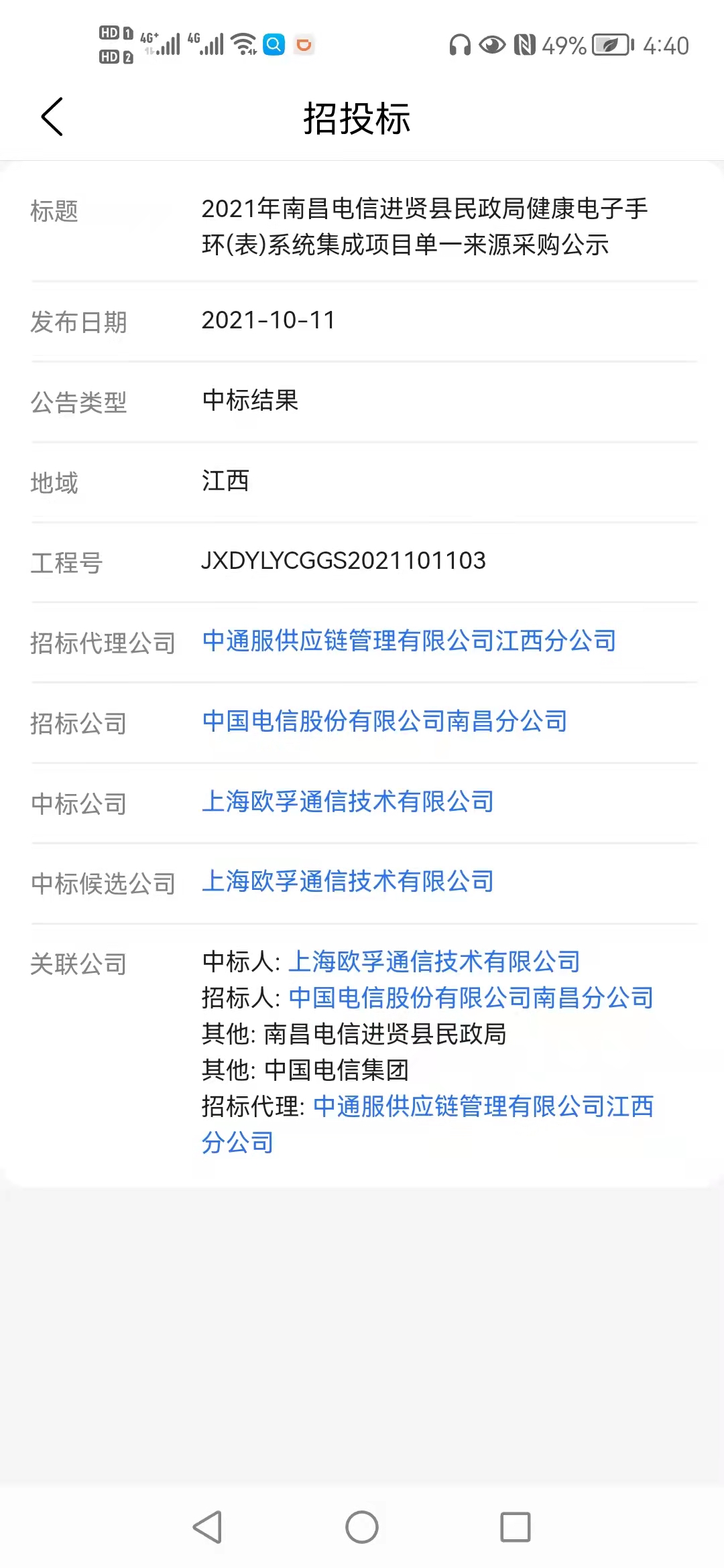724x1568 pixels.
Task: Show recent apps
Action: [x=516, y=1527]
